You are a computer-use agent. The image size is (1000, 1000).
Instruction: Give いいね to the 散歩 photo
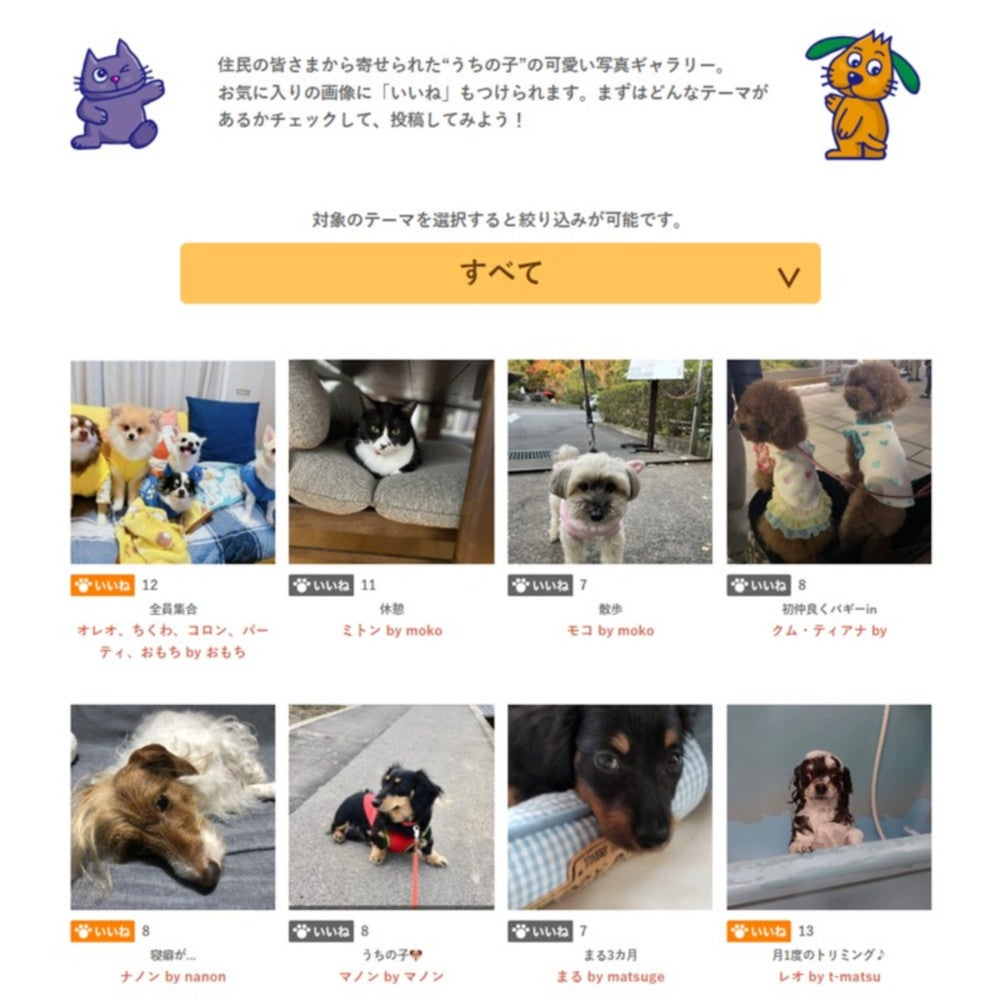pyautogui.click(x=540, y=586)
